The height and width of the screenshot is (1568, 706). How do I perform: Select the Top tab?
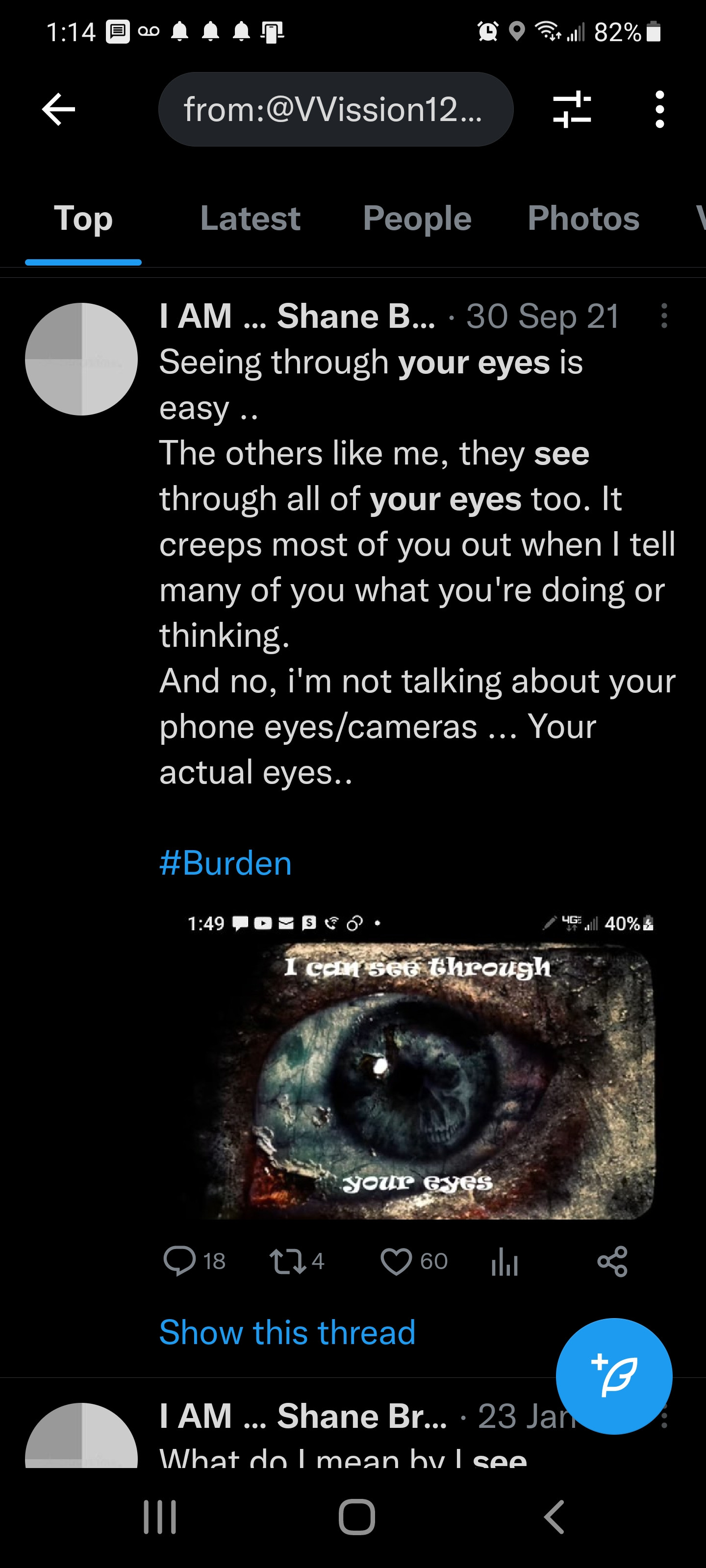pos(83,219)
